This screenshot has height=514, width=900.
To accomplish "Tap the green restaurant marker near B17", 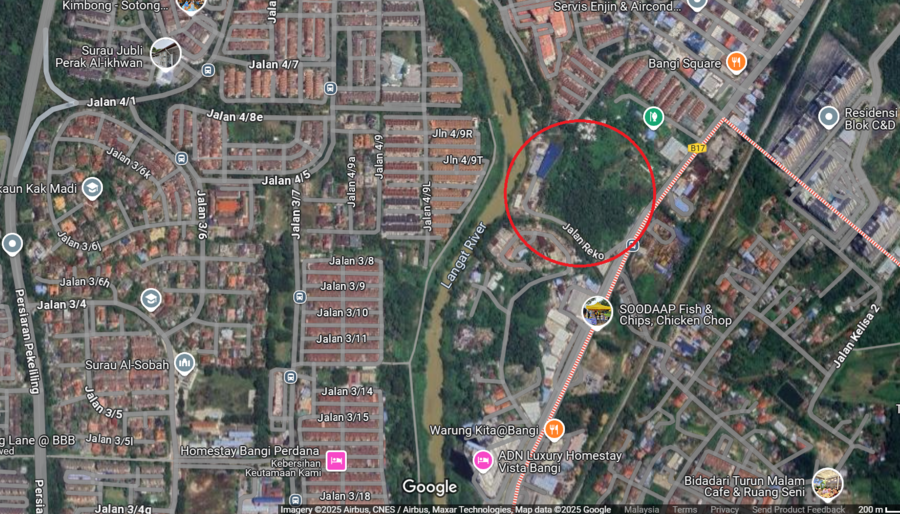I will click(653, 118).
